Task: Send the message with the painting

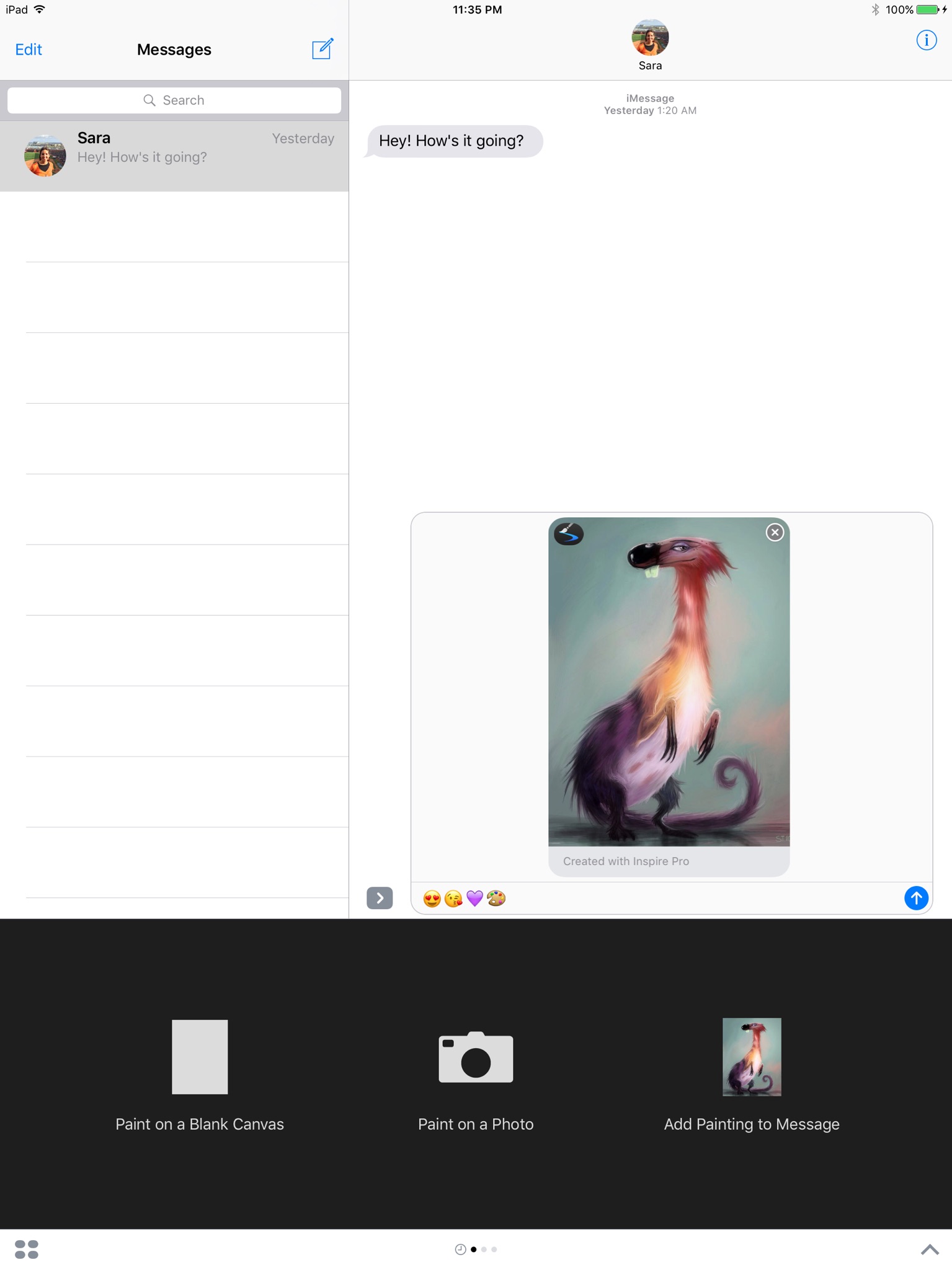Action: click(915, 897)
